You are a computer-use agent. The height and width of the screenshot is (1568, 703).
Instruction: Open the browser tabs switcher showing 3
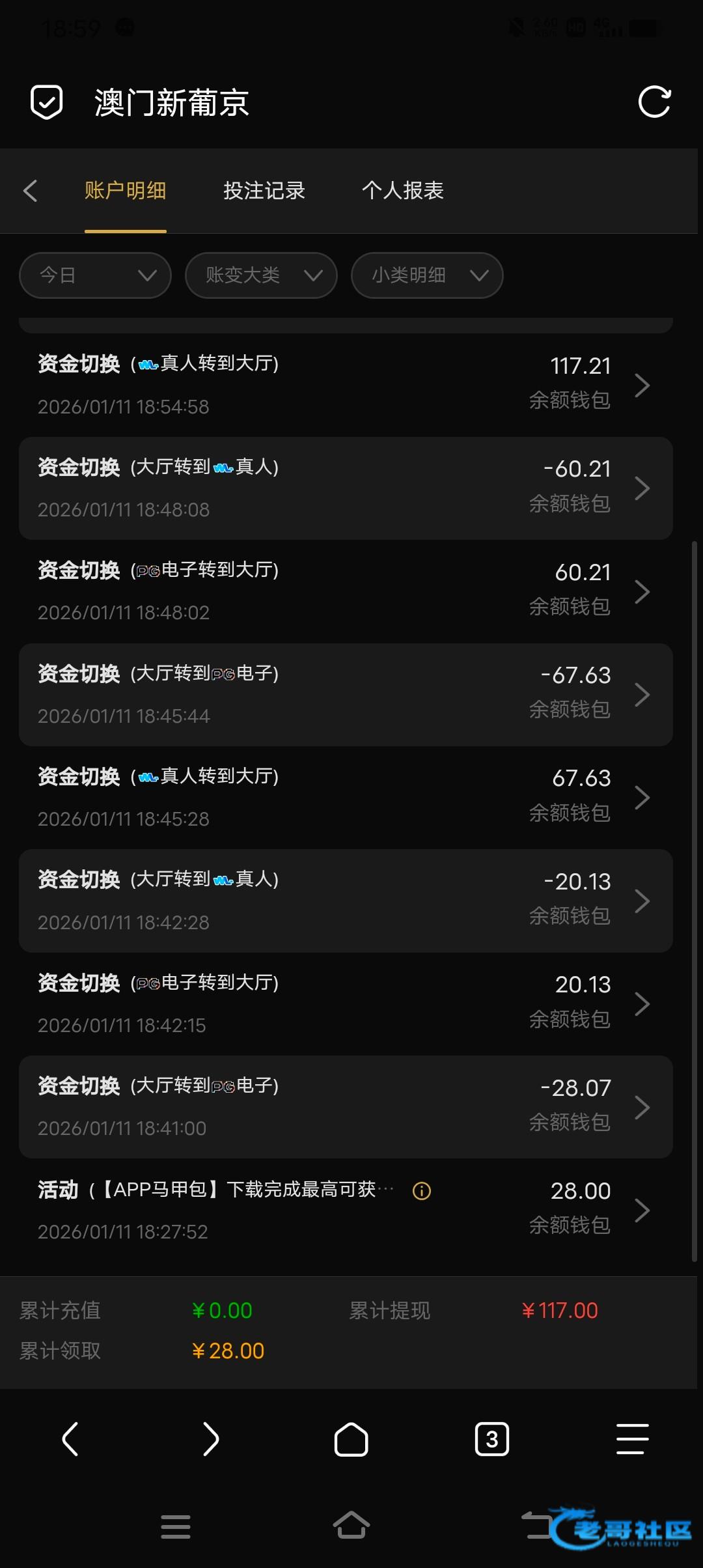click(x=492, y=1439)
